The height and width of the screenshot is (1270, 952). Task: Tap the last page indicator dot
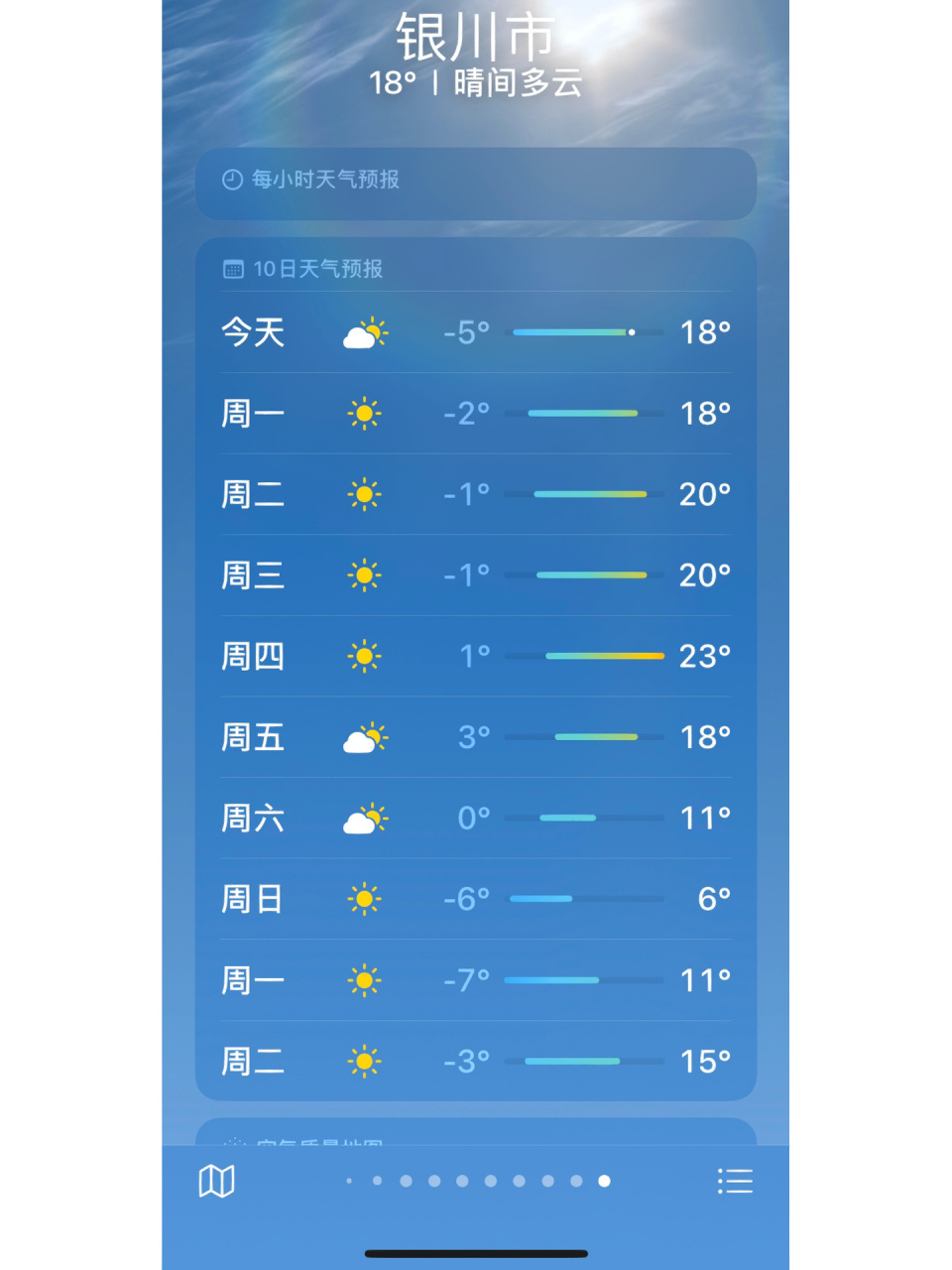pyautogui.click(x=606, y=1181)
